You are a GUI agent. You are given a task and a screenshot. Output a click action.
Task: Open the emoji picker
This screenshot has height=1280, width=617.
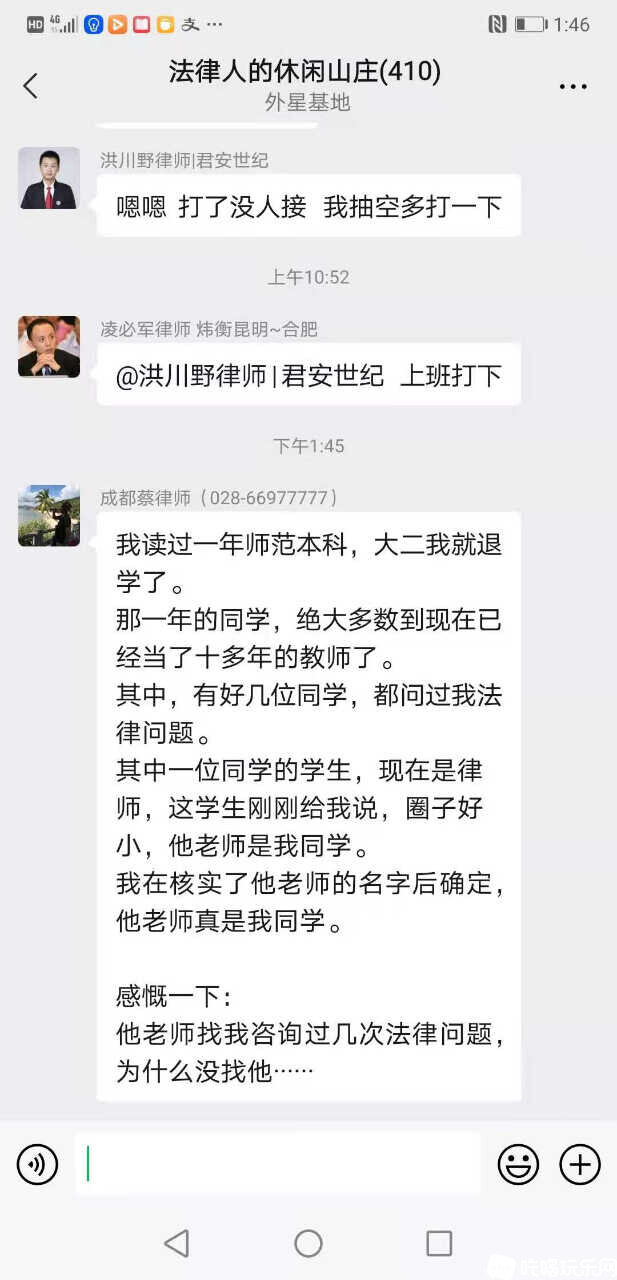pos(518,1164)
